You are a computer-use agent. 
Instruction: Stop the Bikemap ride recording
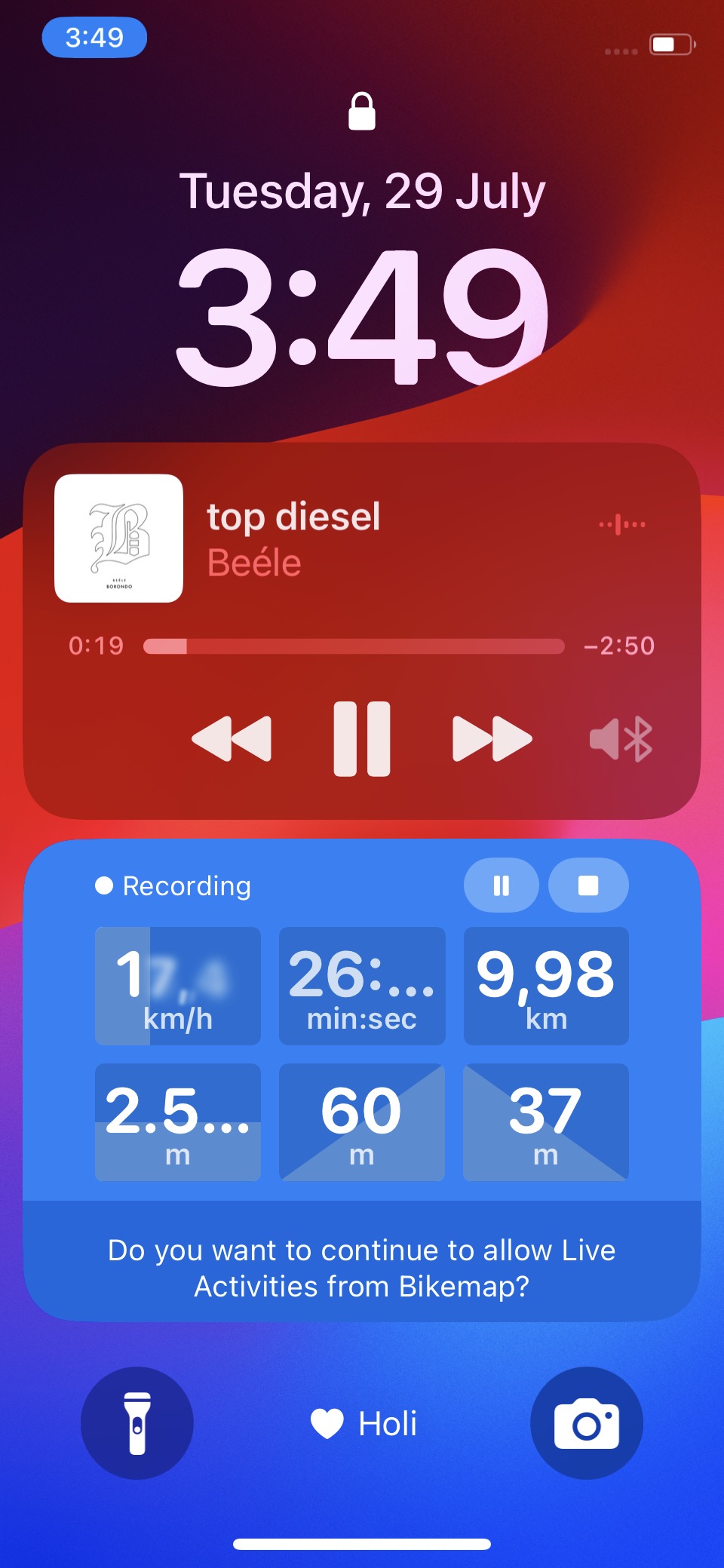click(x=588, y=885)
